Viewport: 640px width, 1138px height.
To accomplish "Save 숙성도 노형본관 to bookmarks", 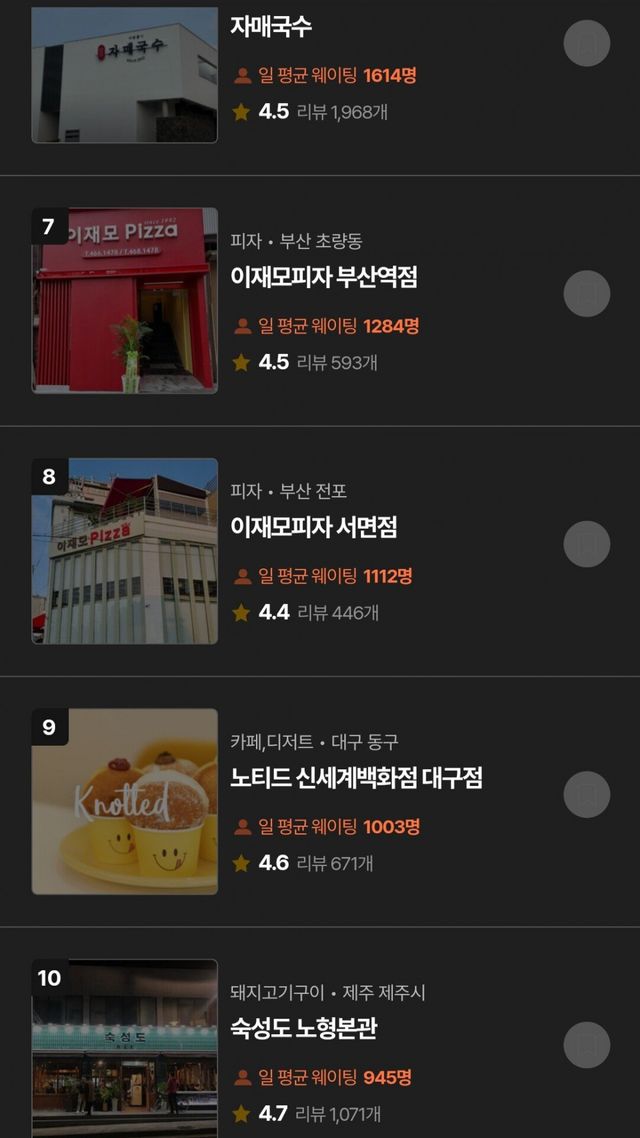I will (x=587, y=1045).
